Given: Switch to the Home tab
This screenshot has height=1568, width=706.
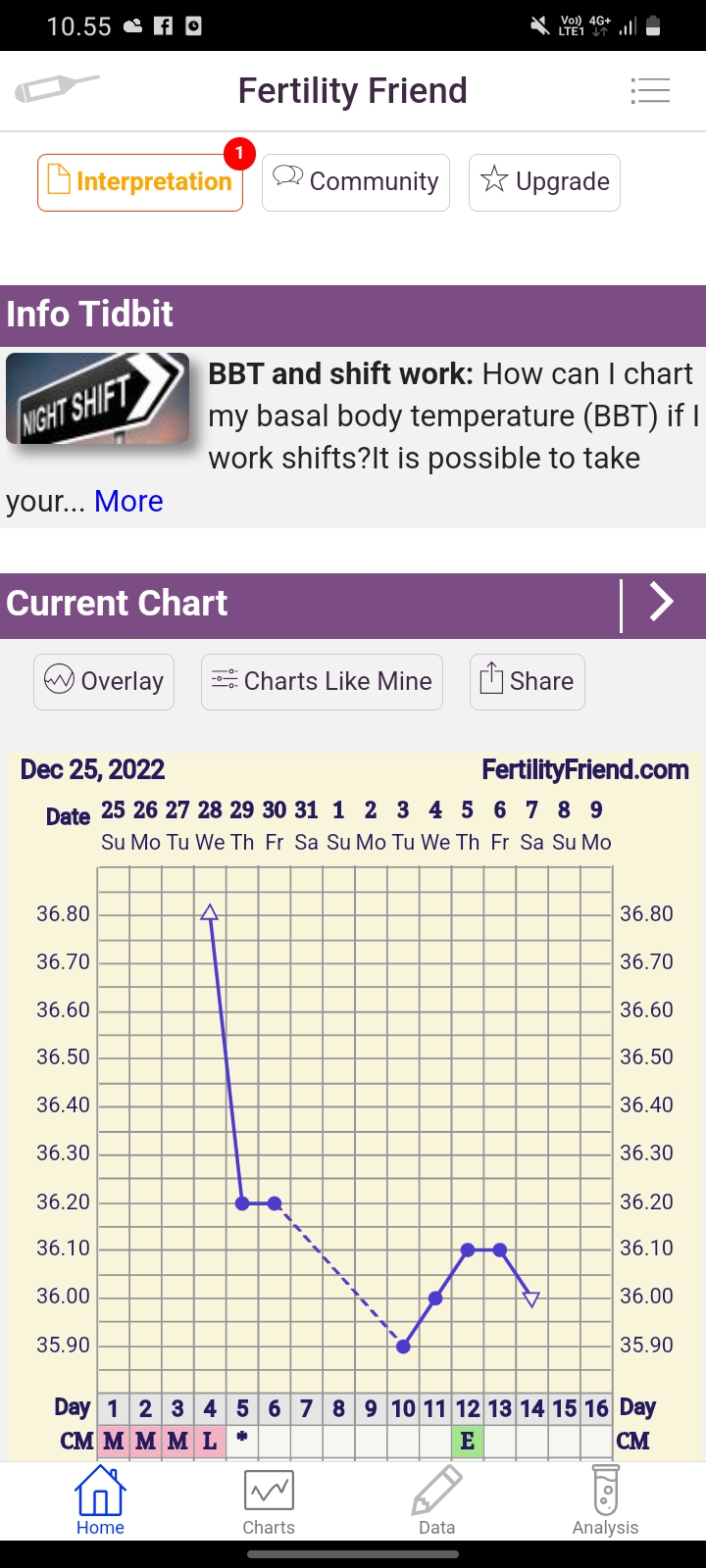Looking at the screenshot, I should 100,1500.
